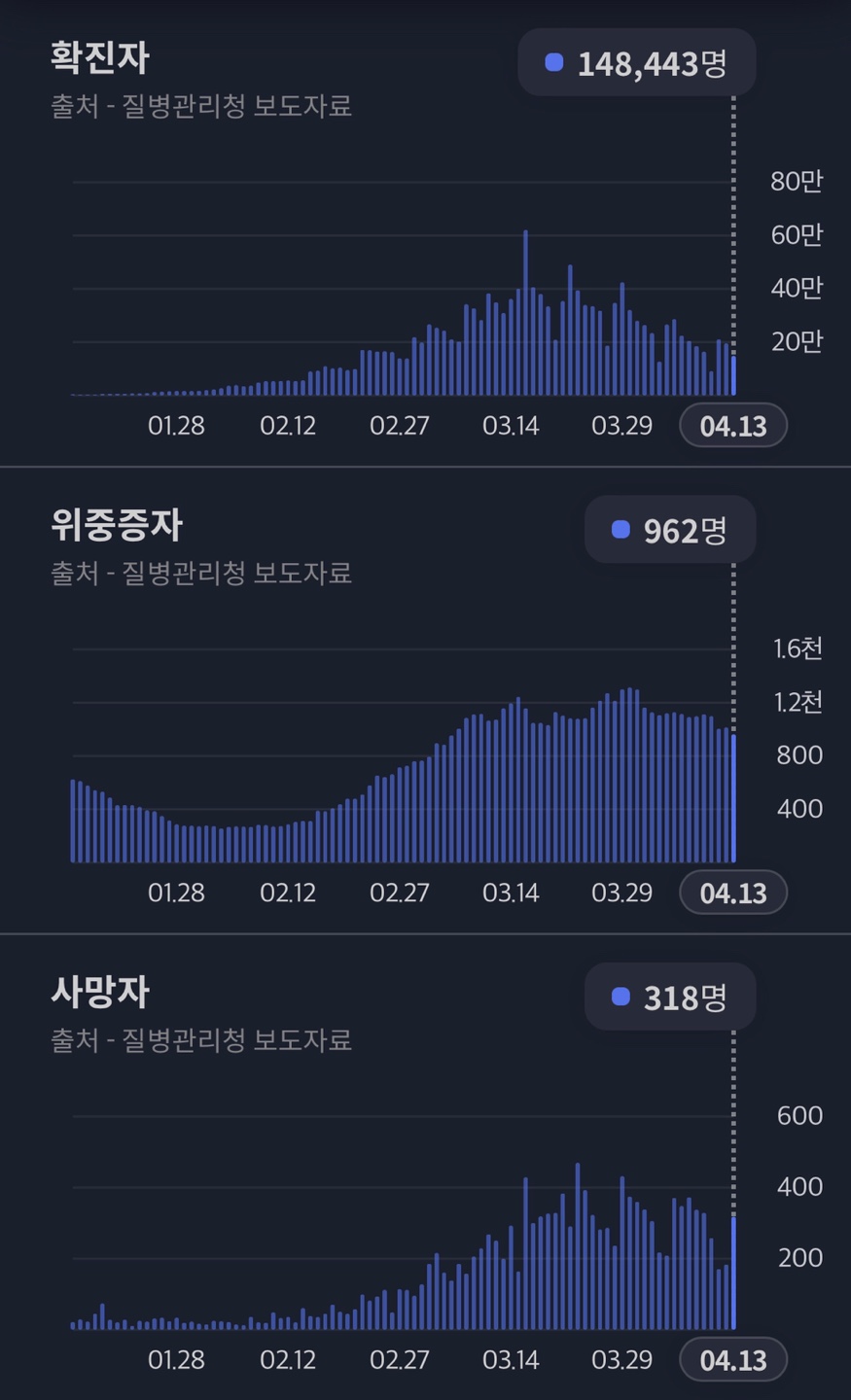Select the highlighted 04.13 bar in 위중증자 chart
851x1400 pixels.
point(733,799)
